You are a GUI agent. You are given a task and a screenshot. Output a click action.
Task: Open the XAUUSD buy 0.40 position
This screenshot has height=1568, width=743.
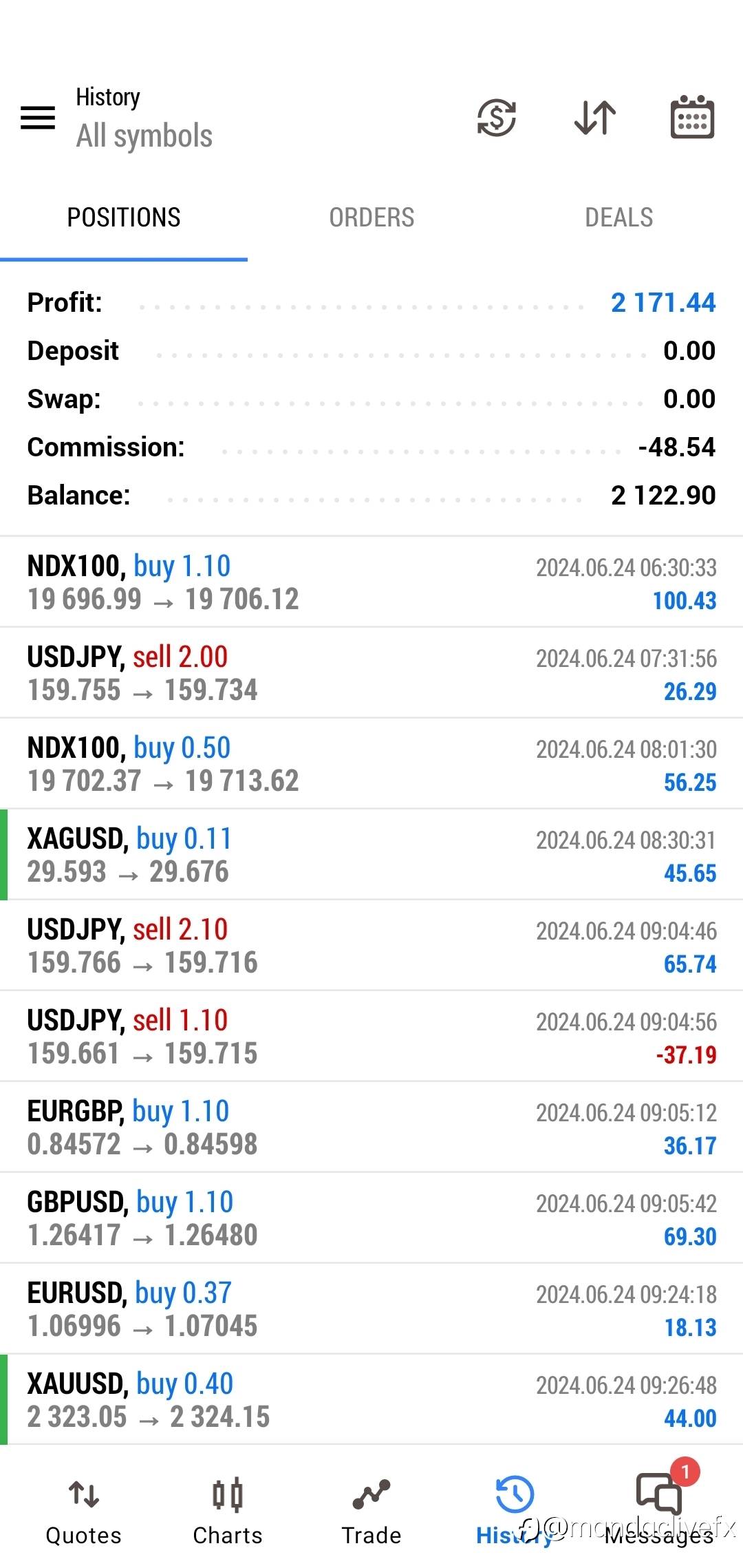371,1400
